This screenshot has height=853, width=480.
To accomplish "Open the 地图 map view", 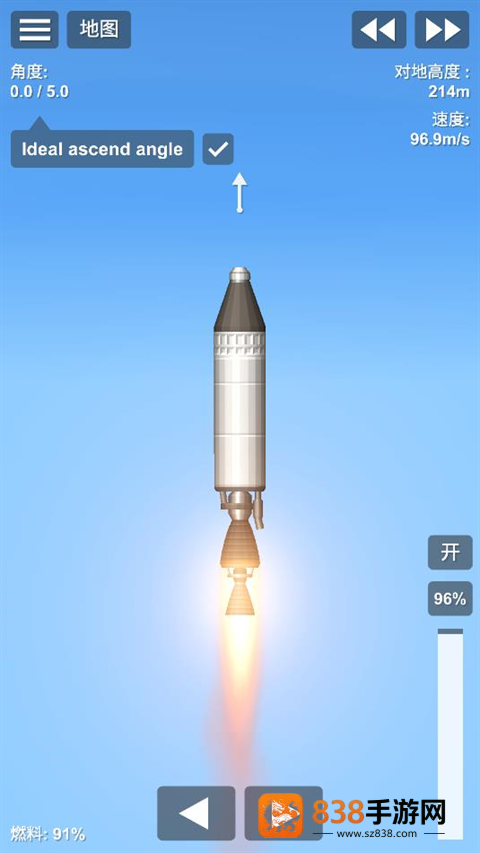I will click(99, 29).
